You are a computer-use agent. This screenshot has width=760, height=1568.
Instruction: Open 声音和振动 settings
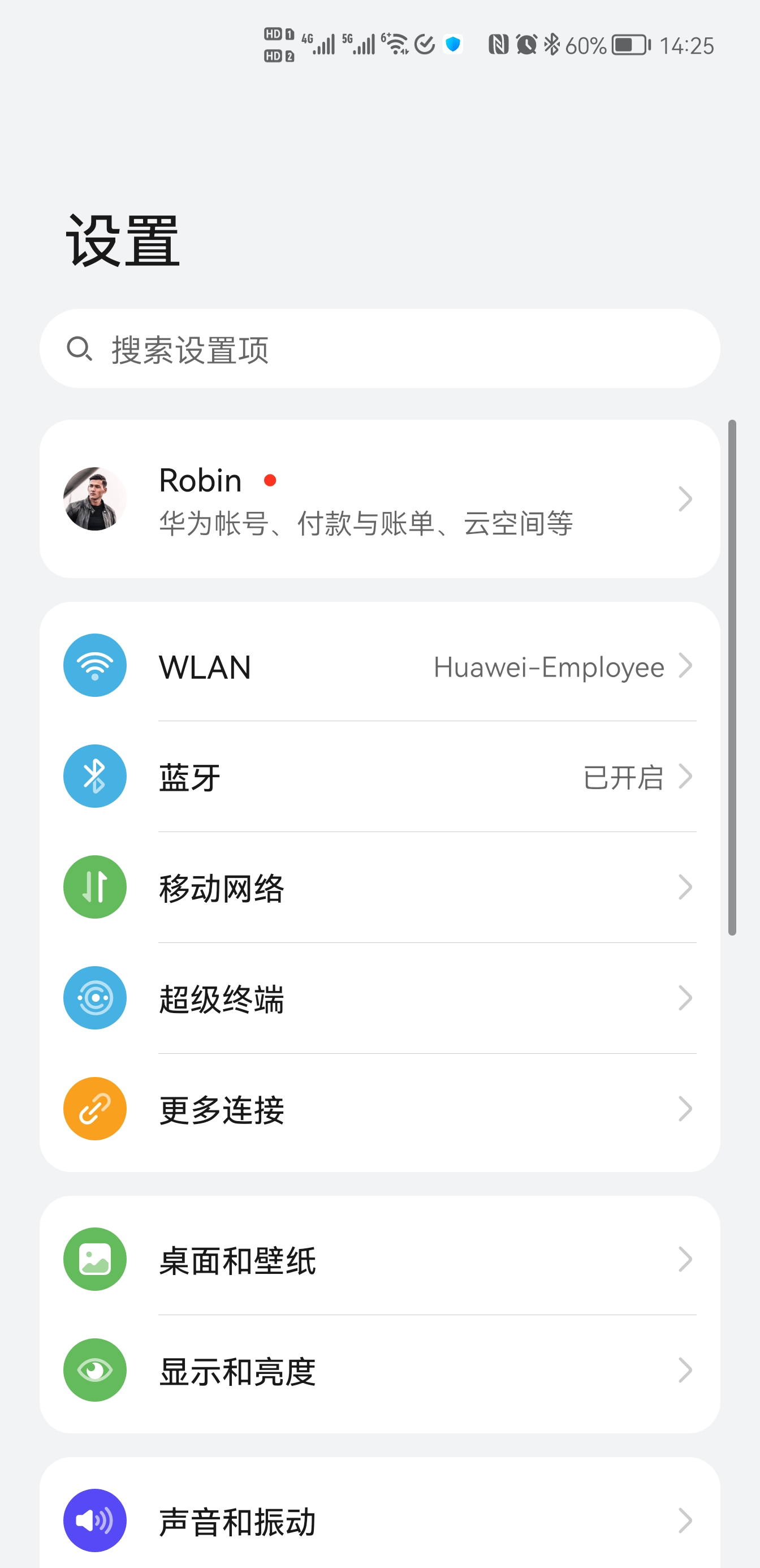[379, 1520]
